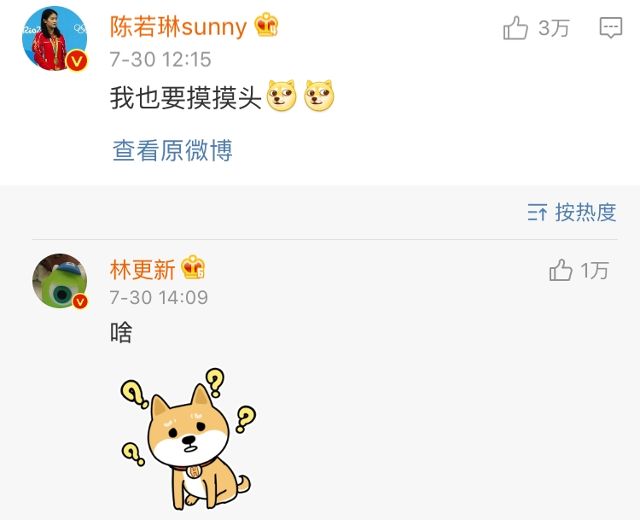Open 林更新's username link
The image size is (640, 520).
pyautogui.click(x=142, y=269)
